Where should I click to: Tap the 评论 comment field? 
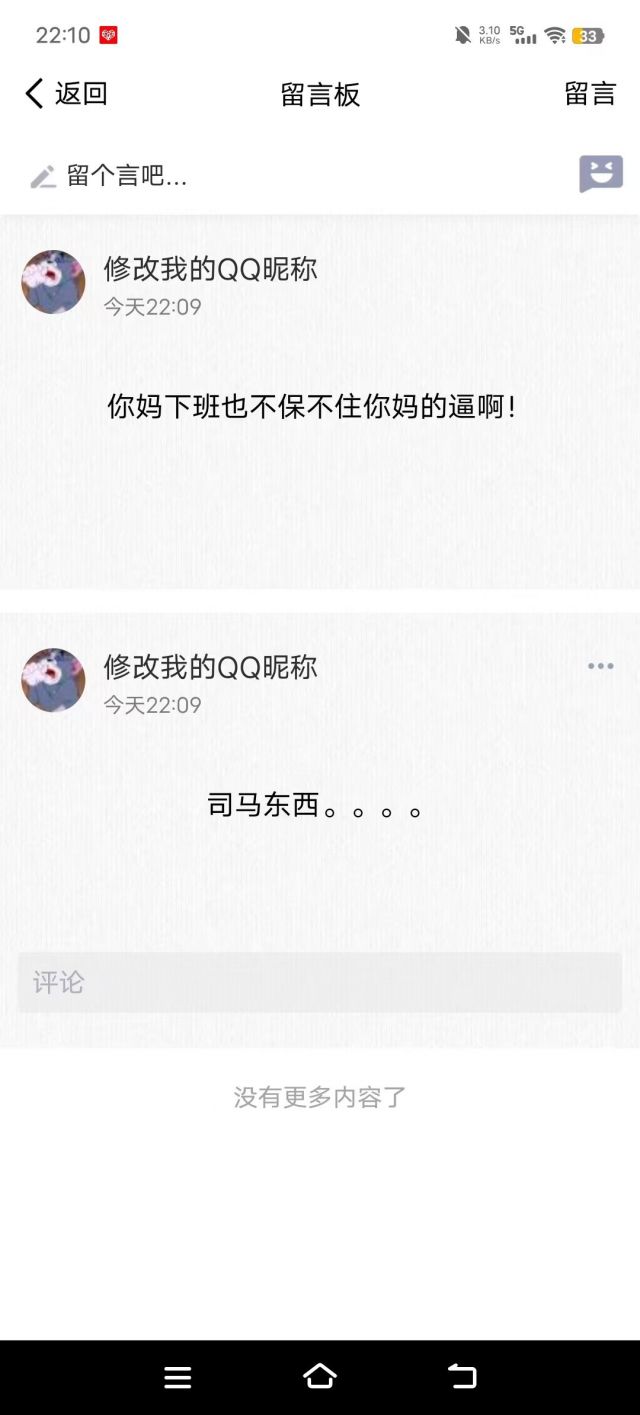pyautogui.click(x=320, y=982)
